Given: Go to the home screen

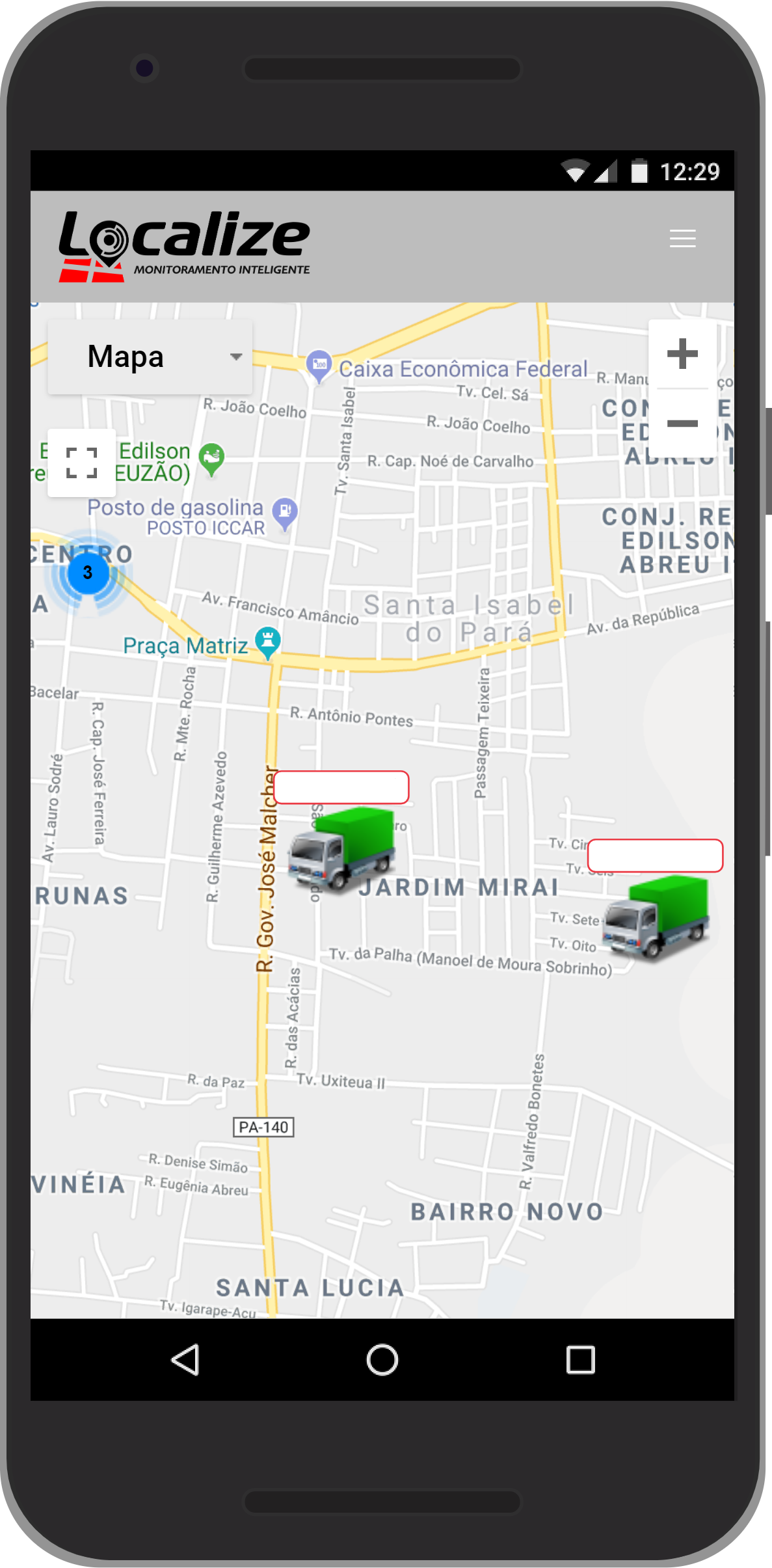Looking at the screenshot, I should [x=382, y=1359].
